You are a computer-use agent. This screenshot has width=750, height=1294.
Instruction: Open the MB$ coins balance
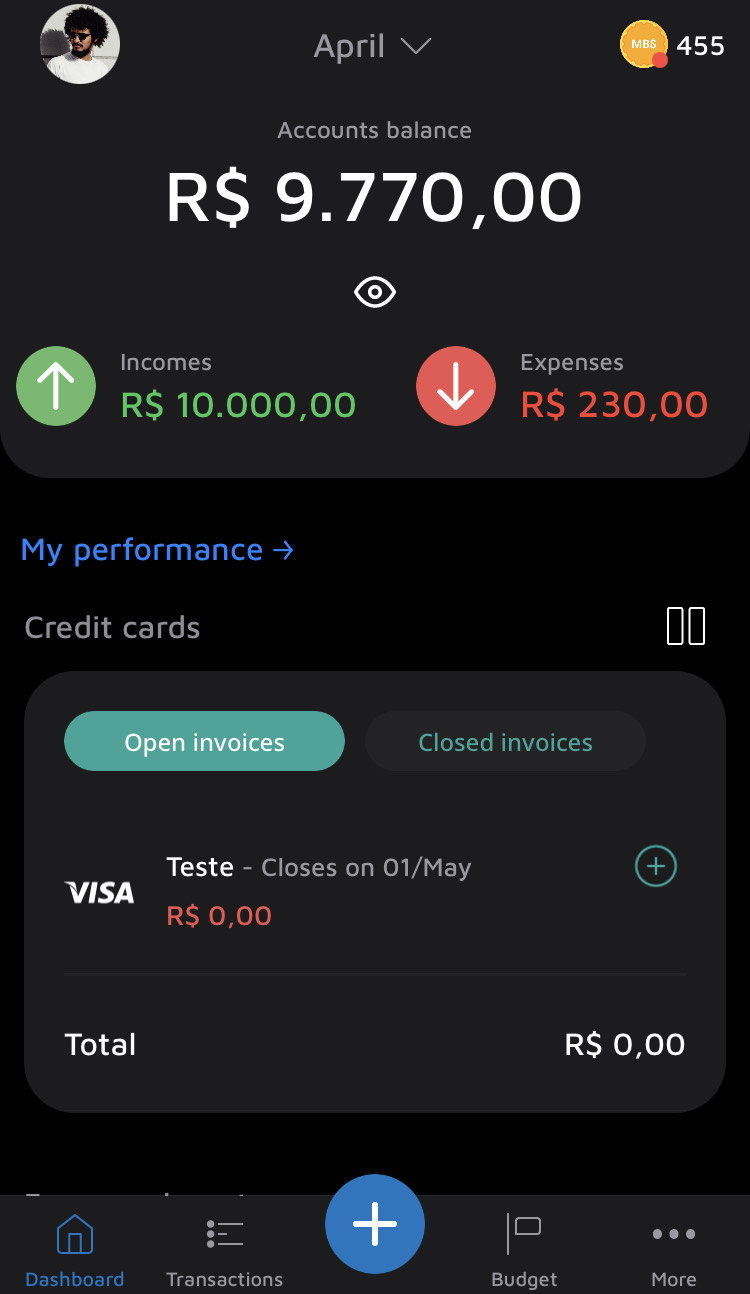point(671,45)
